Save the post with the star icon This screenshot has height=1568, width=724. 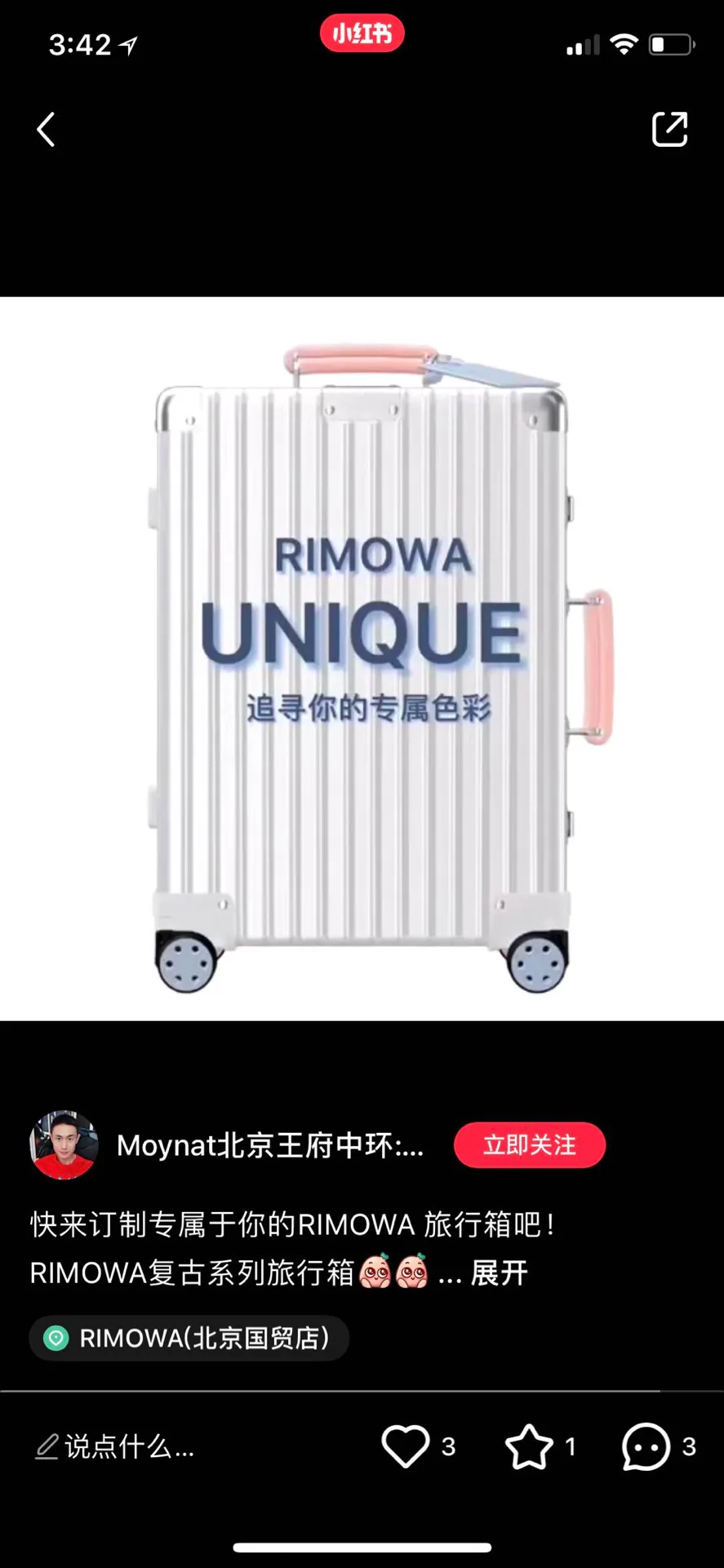529,1446
